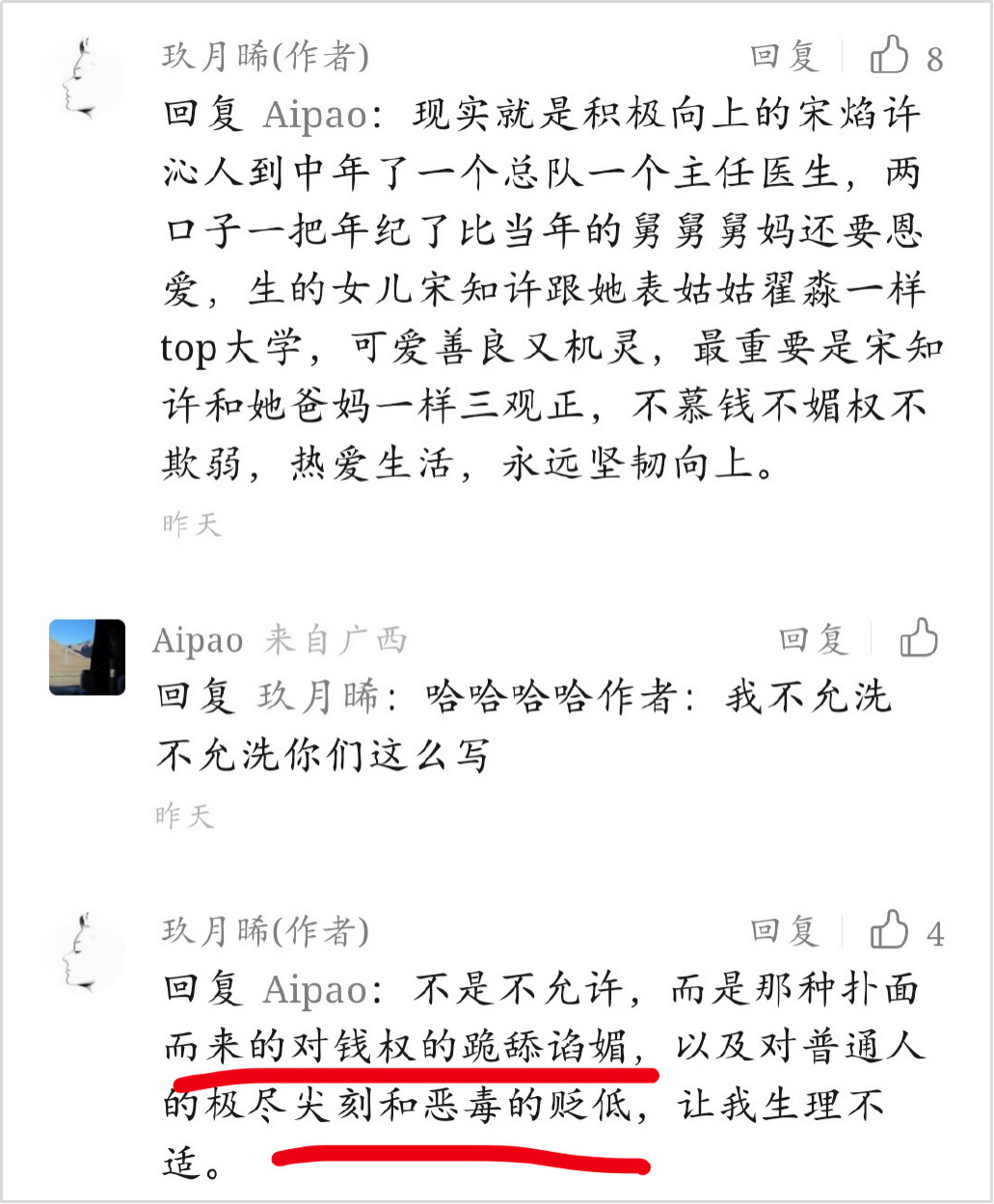Like Aipao's comment from 广西
Screen dimensions: 994x1204
917,638
